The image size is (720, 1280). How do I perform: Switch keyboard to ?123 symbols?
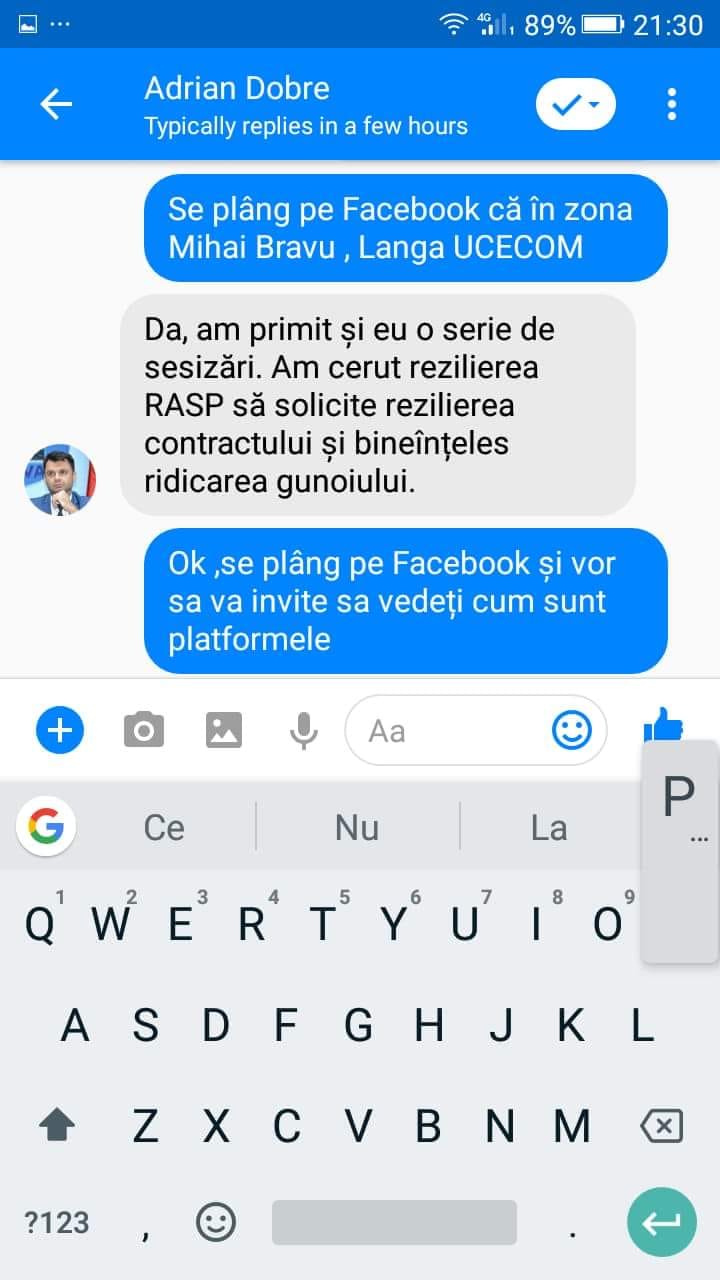[57, 1222]
